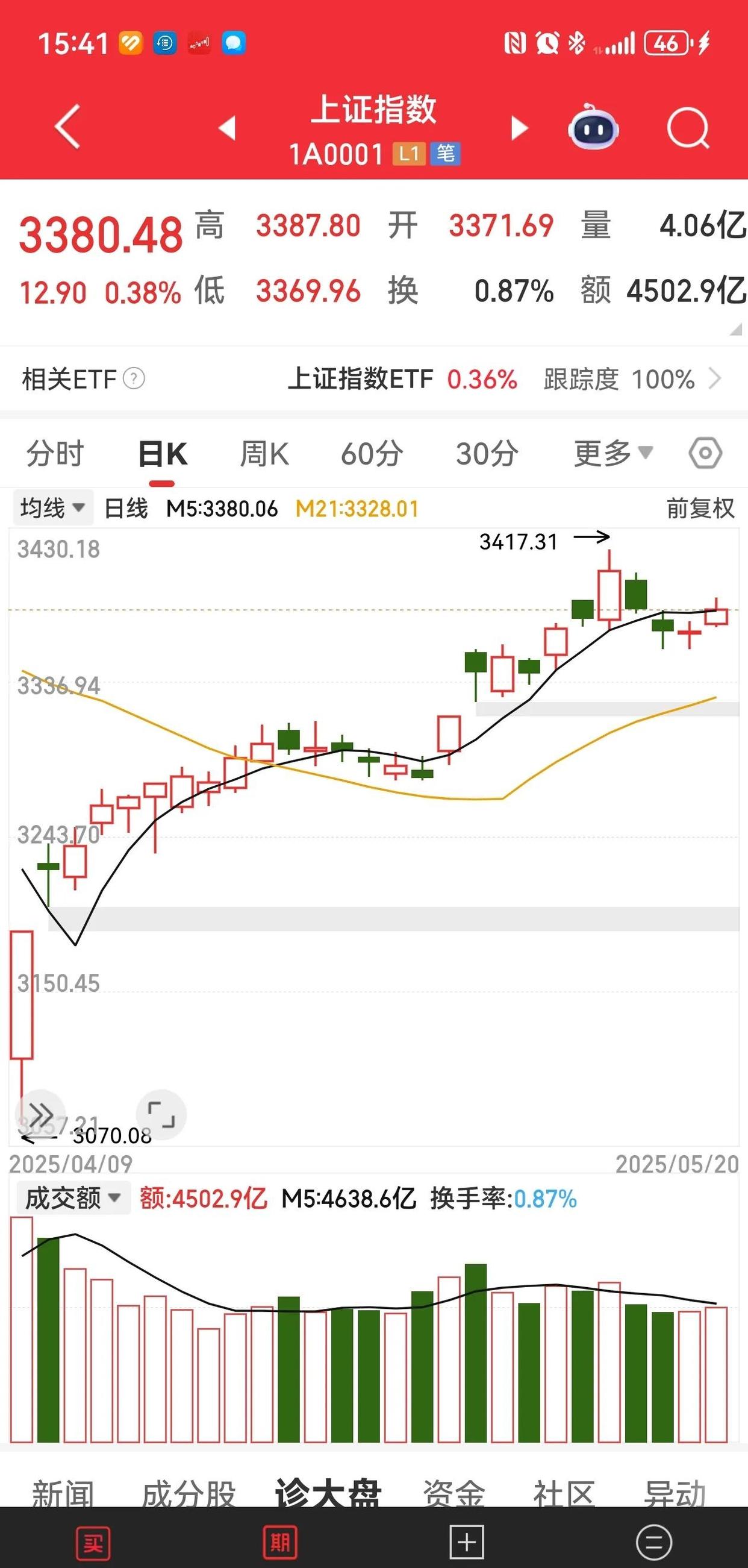The width and height of the screenshot is (748, 1568).
Task: Add index to watchlist with plus icon
Action: click(466, 1543)
